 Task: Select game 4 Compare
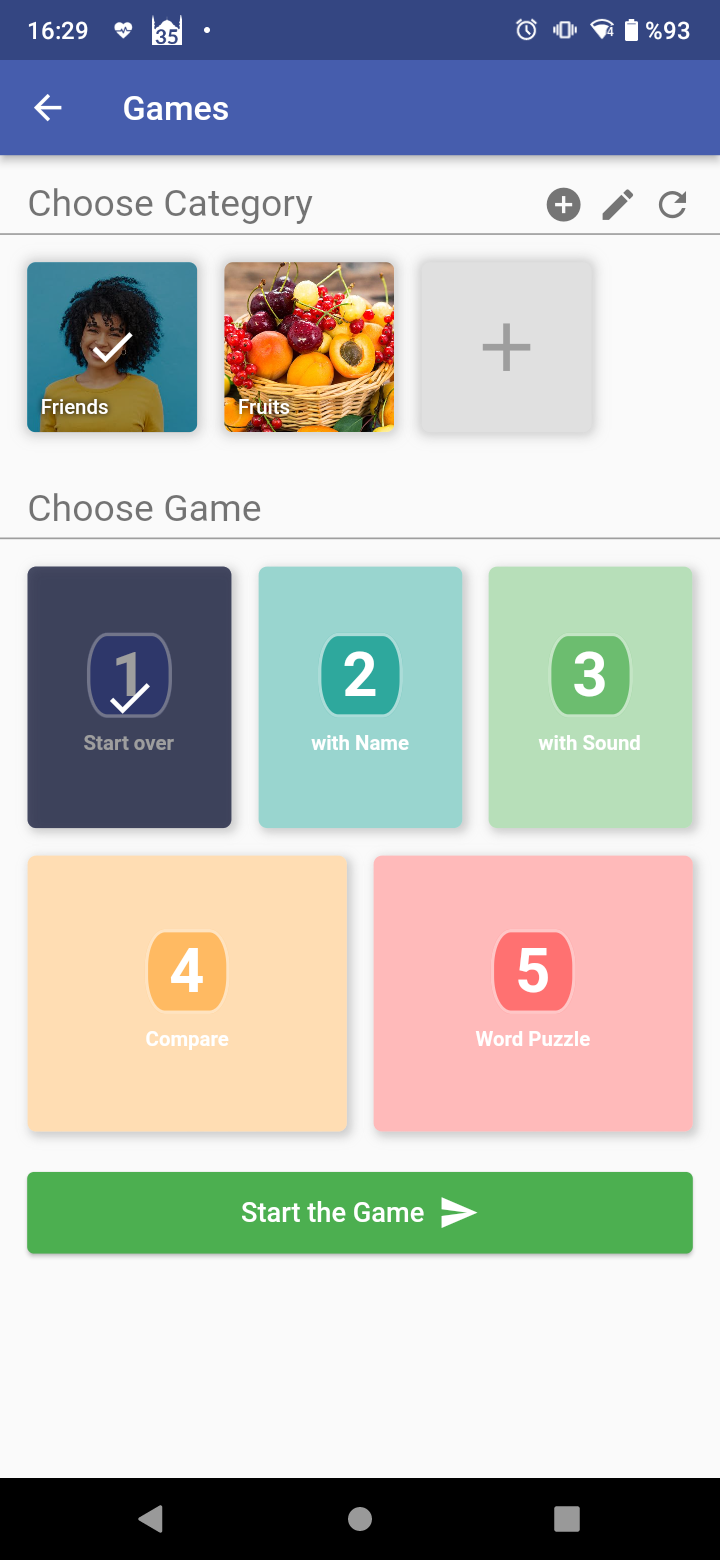click(187, 993)
